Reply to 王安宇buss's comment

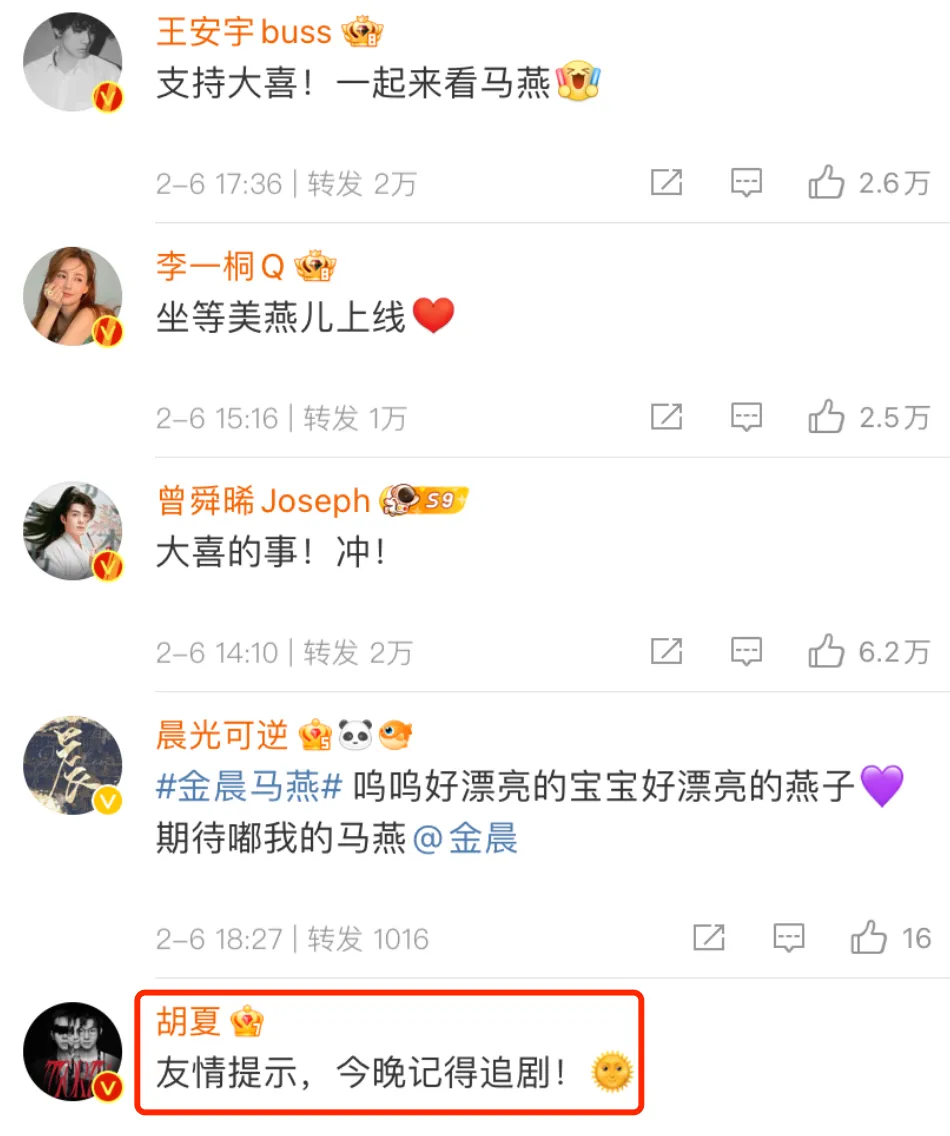point(746,182)
